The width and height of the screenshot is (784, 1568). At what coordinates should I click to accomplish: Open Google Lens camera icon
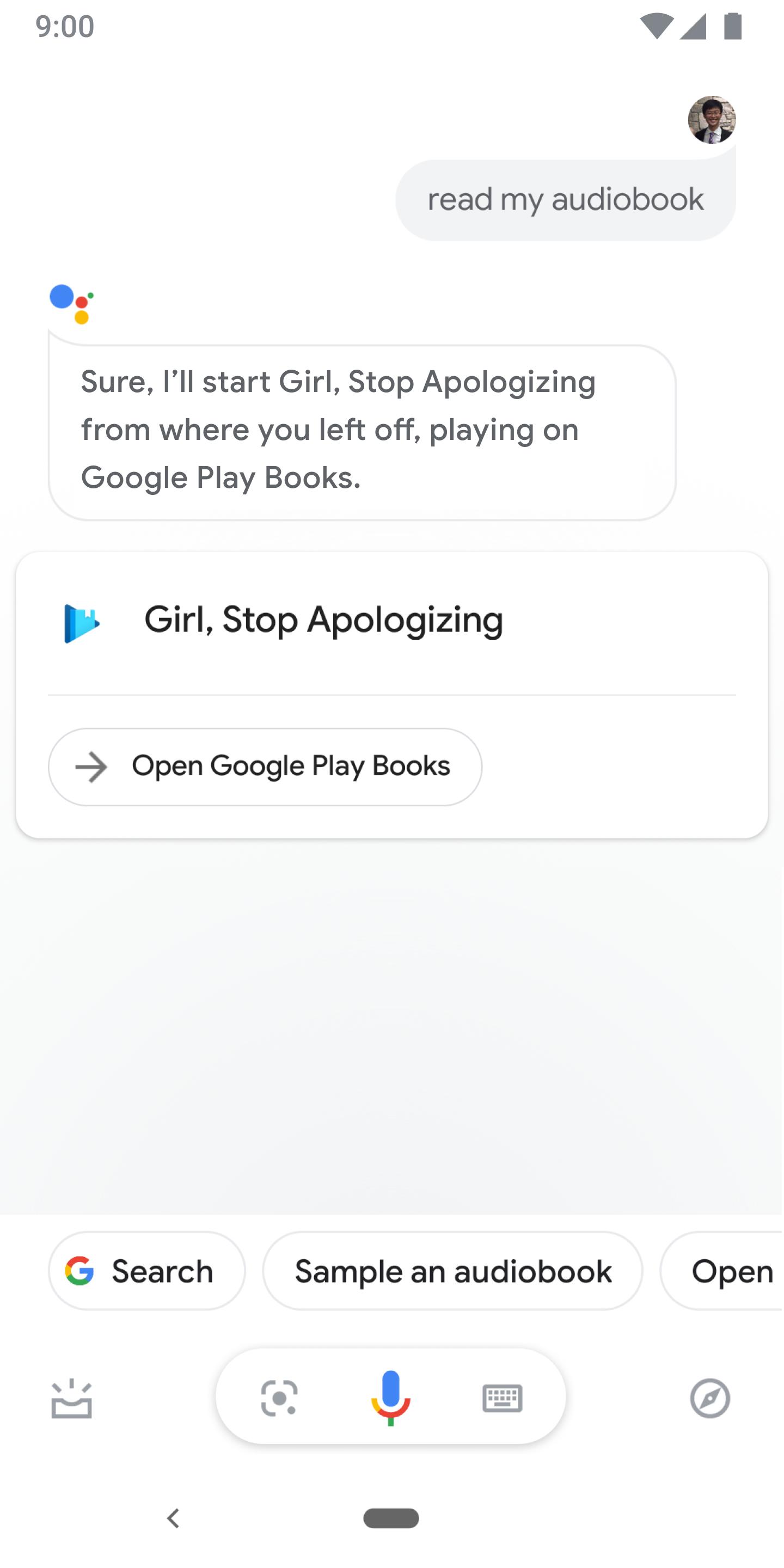pos(279,1398)
